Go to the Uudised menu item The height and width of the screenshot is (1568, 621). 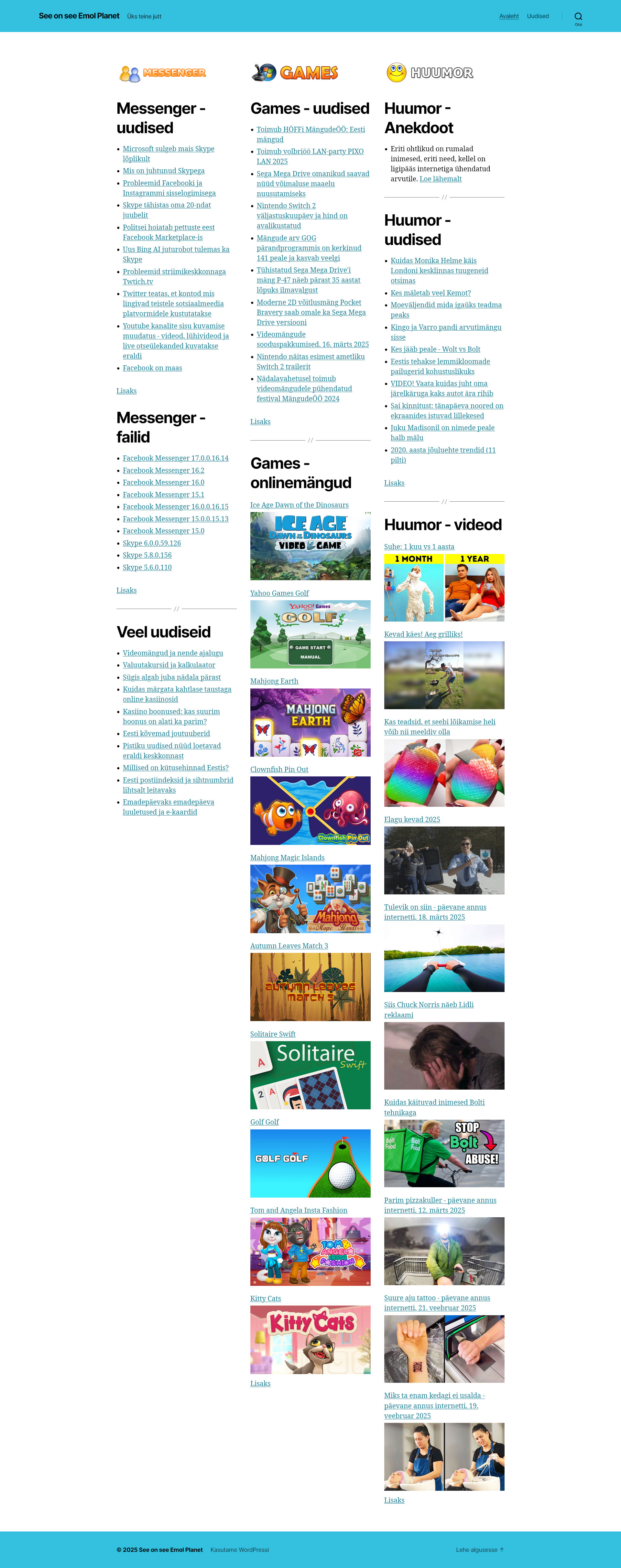[537, 16]
